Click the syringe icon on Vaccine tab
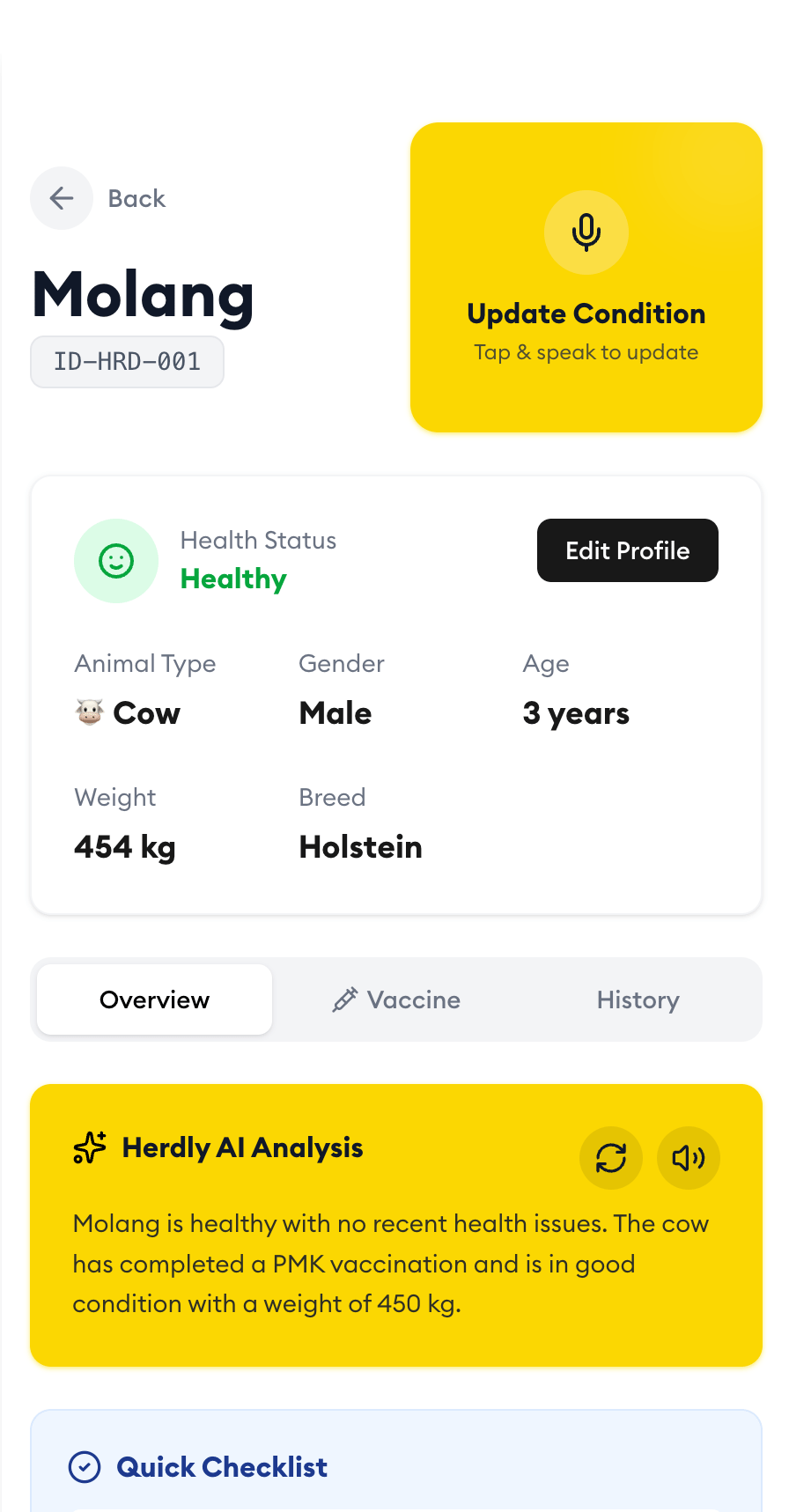 (346, 999)
